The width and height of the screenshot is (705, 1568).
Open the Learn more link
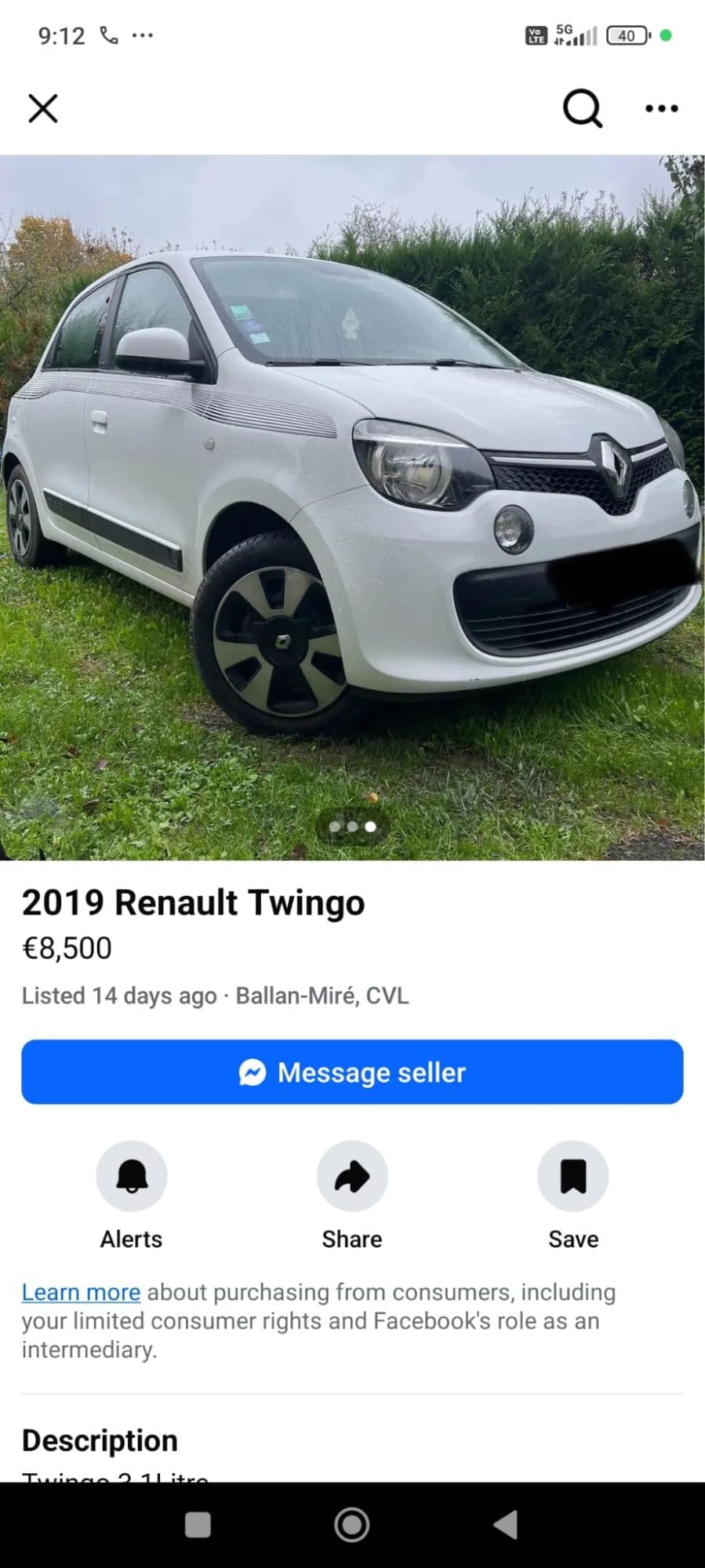(x=81, y=1292)
